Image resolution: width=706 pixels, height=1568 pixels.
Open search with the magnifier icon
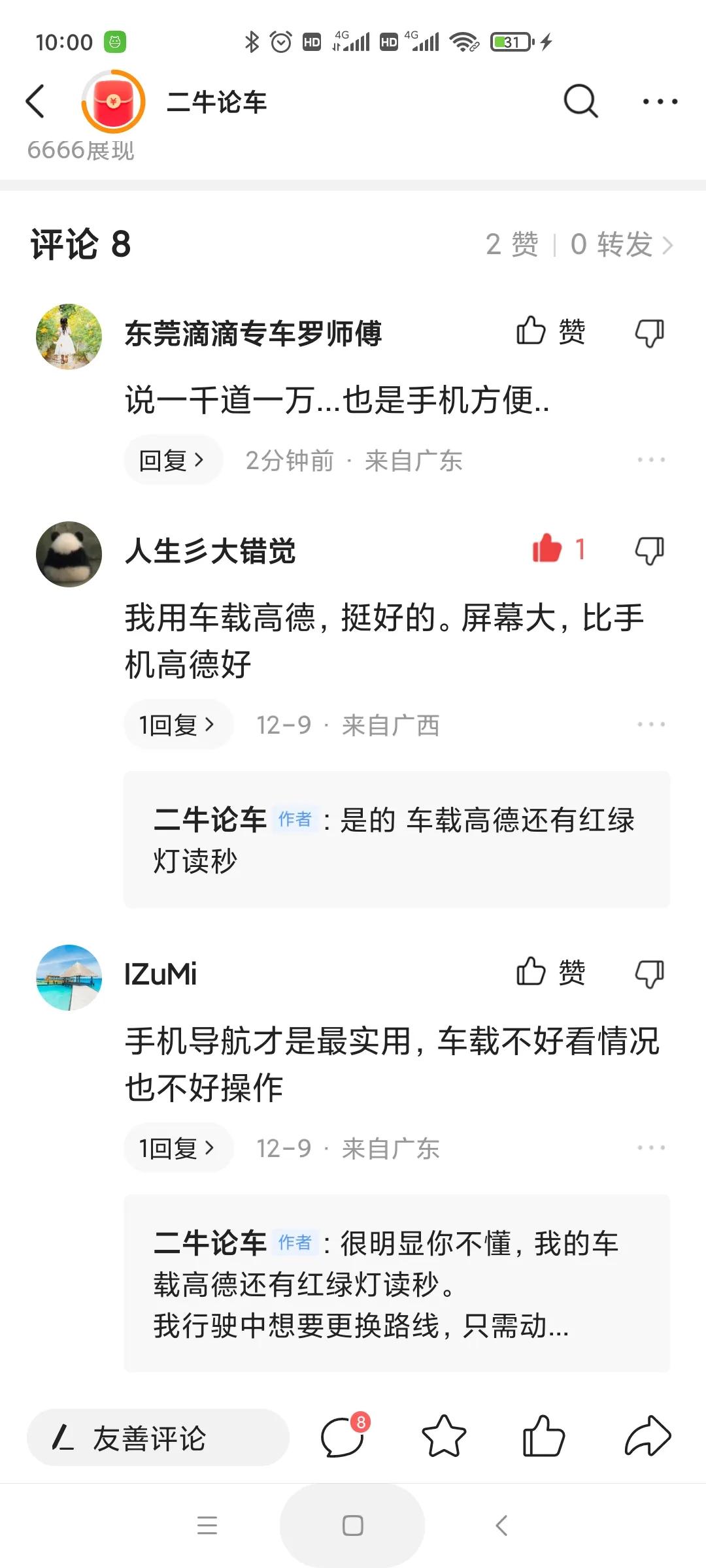pos(580,101)
